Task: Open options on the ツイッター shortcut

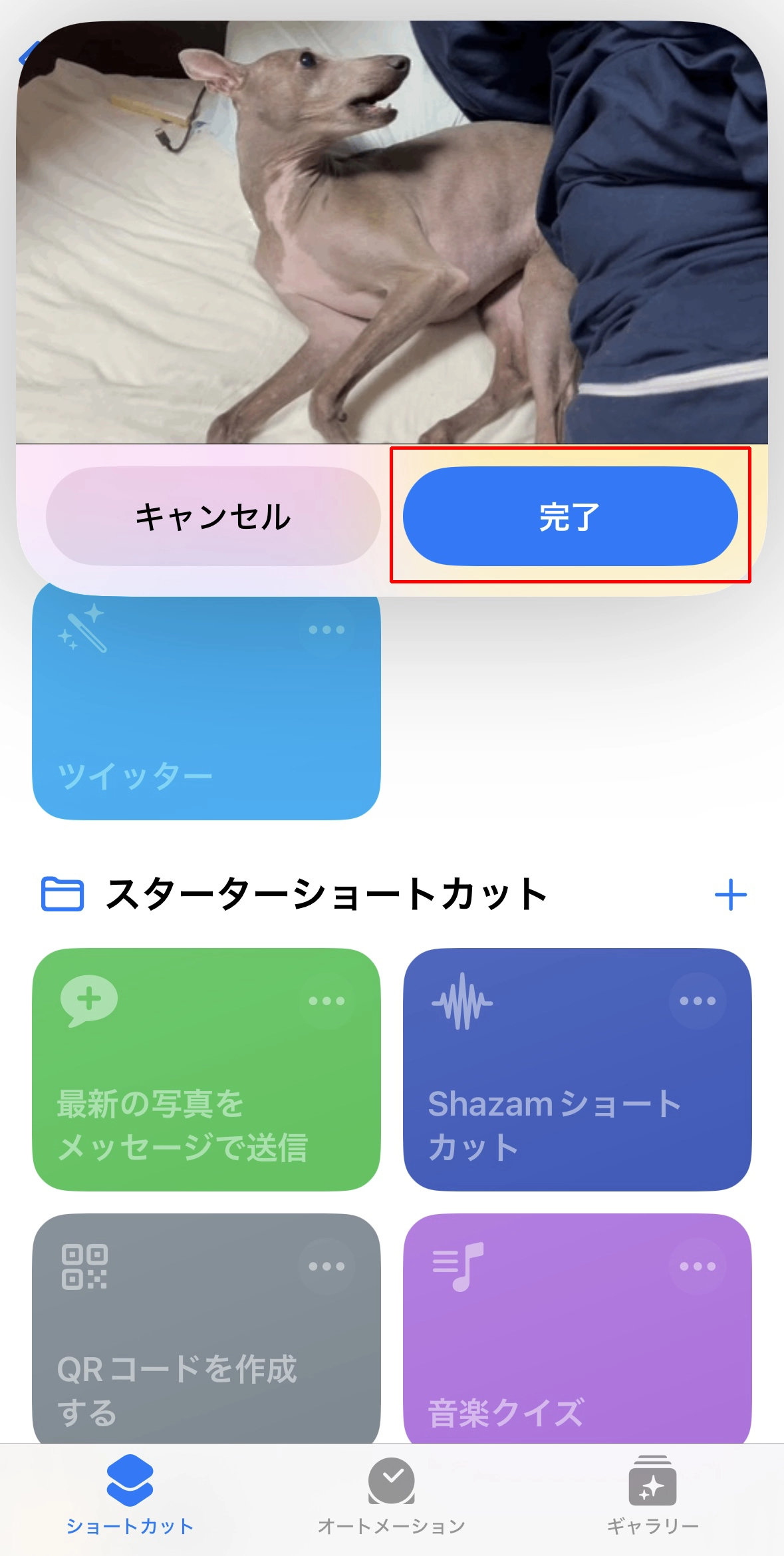Action: coord(327,630)
